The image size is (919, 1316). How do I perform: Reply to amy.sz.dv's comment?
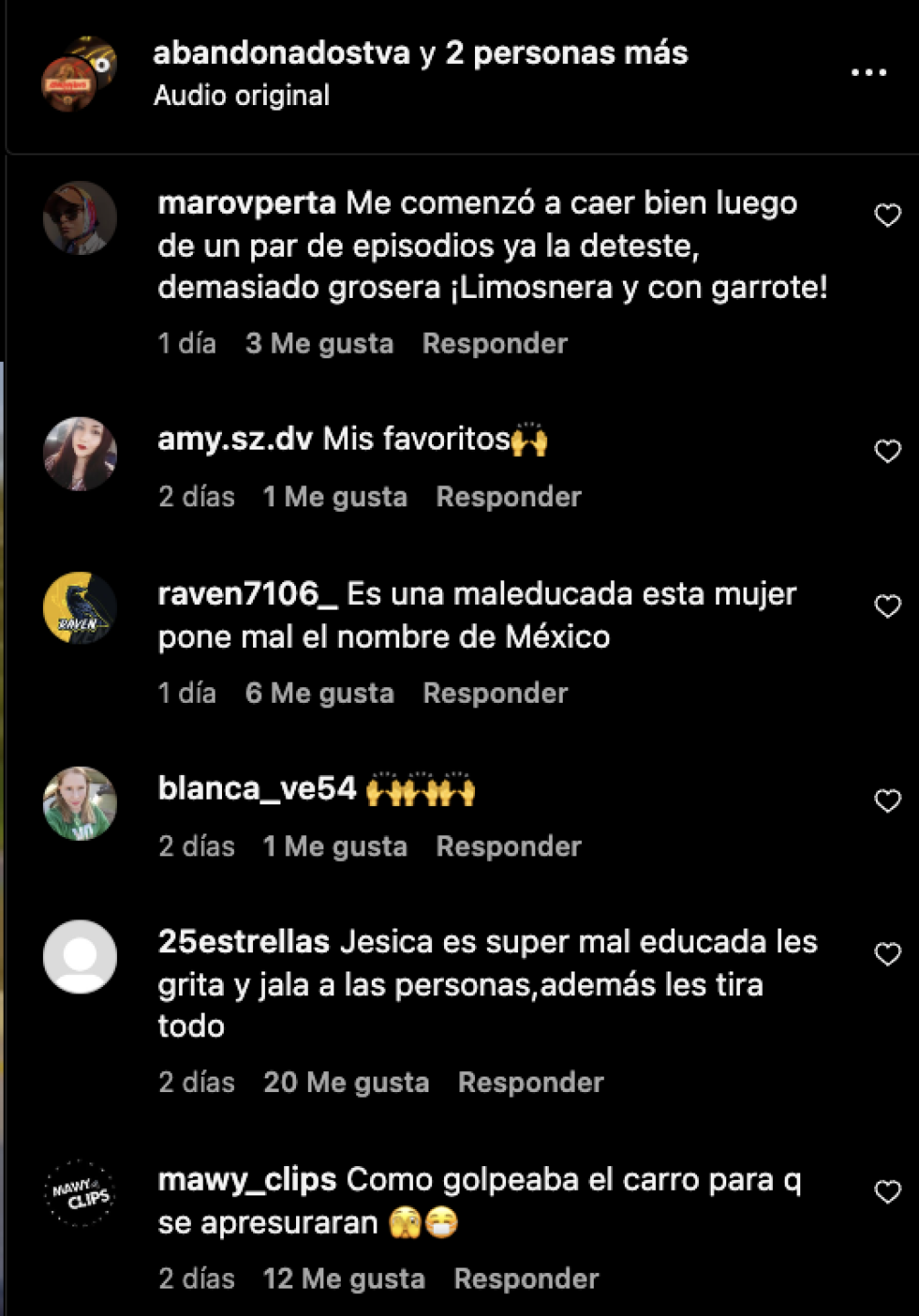[x=508, y=497]
